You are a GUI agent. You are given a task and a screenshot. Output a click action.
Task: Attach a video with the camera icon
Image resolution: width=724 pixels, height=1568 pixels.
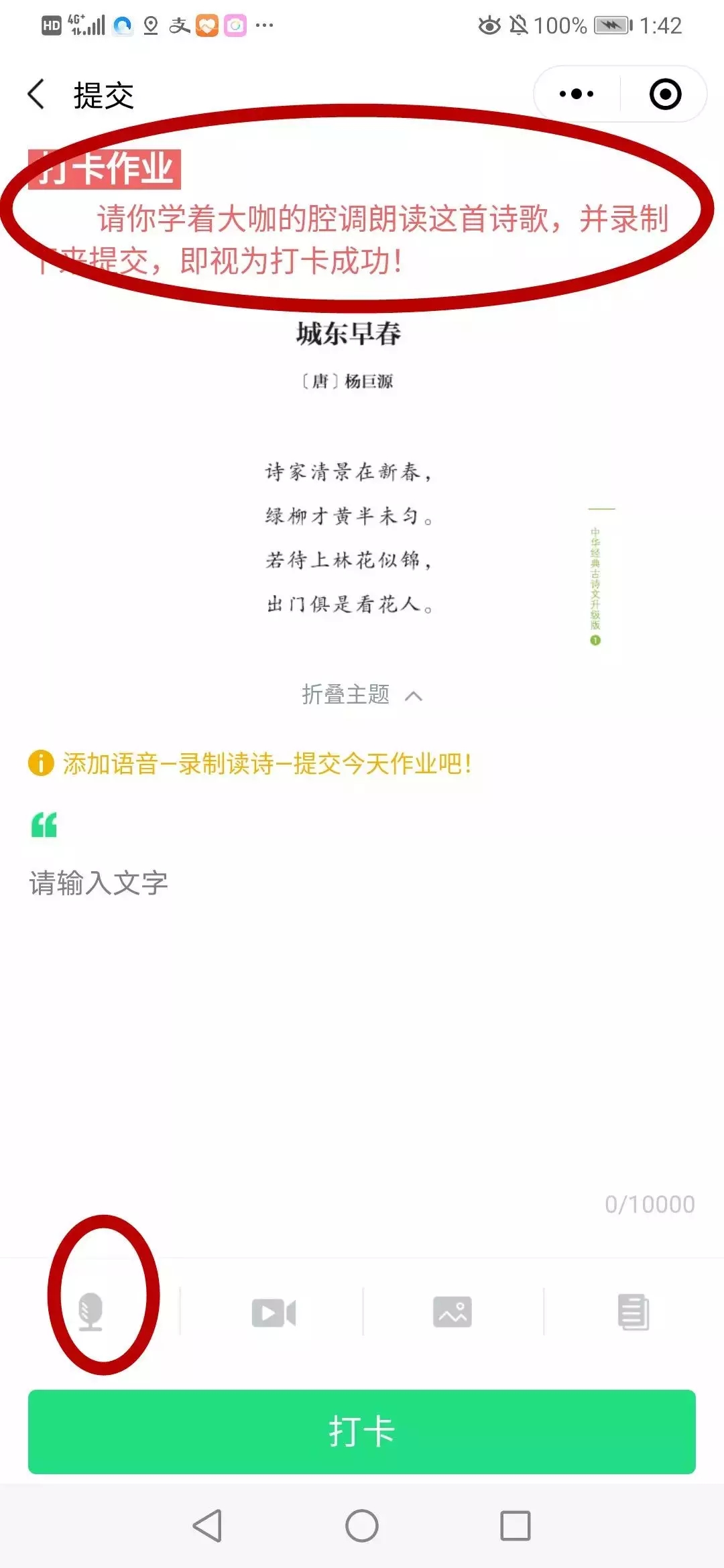click(273, 1313)
